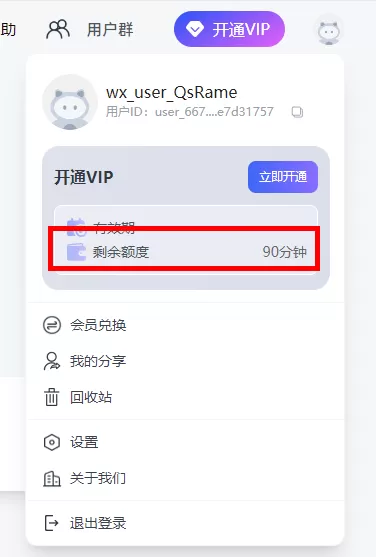The width and height of the screenshot is (376, 557).
Task: Tap the 开通VIP button in top bar
Action: click(229, 29)
